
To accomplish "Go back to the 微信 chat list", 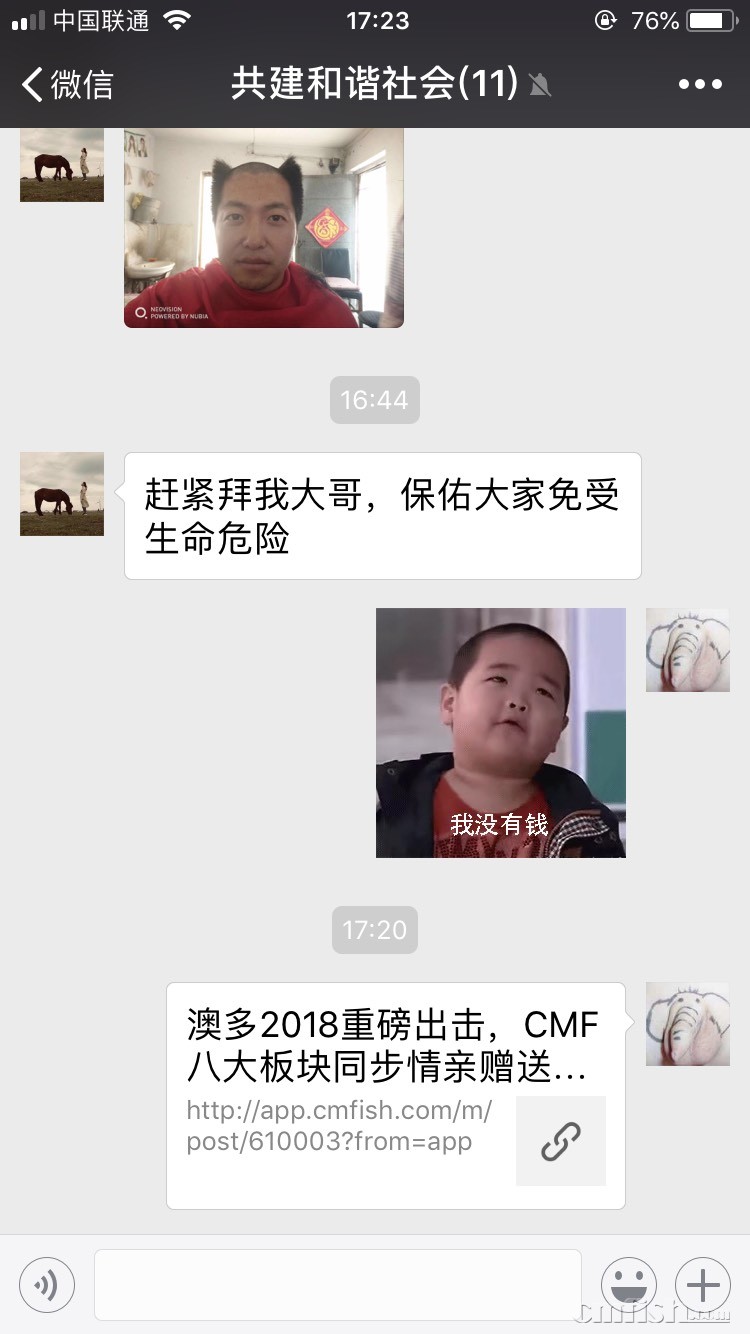I will (x=68, y=85).
